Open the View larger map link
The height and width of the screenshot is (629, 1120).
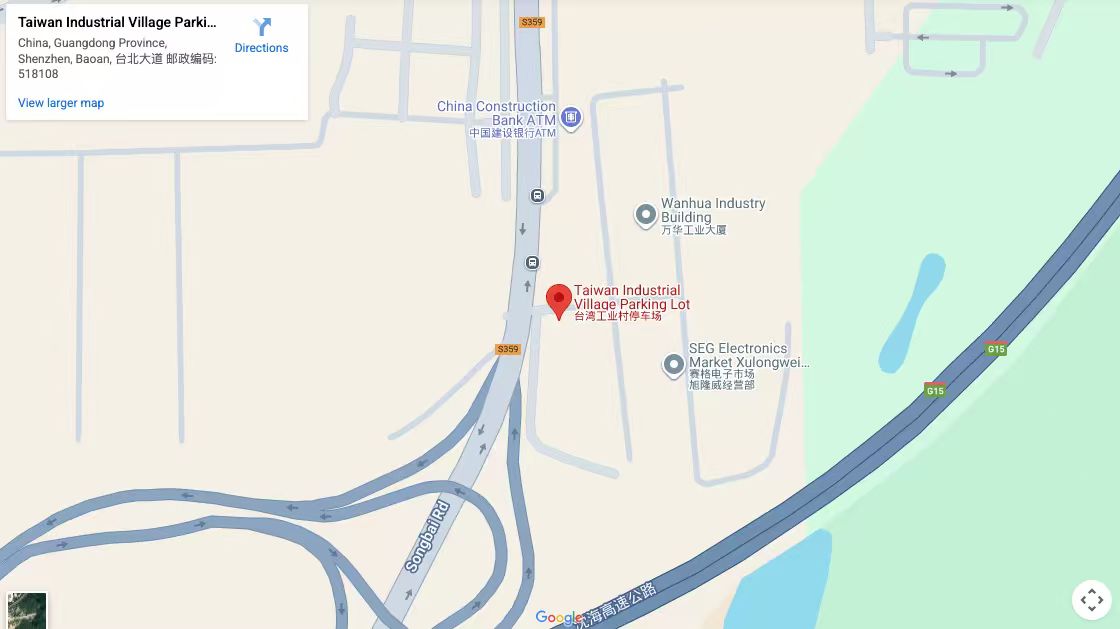(x=61, y=103)
